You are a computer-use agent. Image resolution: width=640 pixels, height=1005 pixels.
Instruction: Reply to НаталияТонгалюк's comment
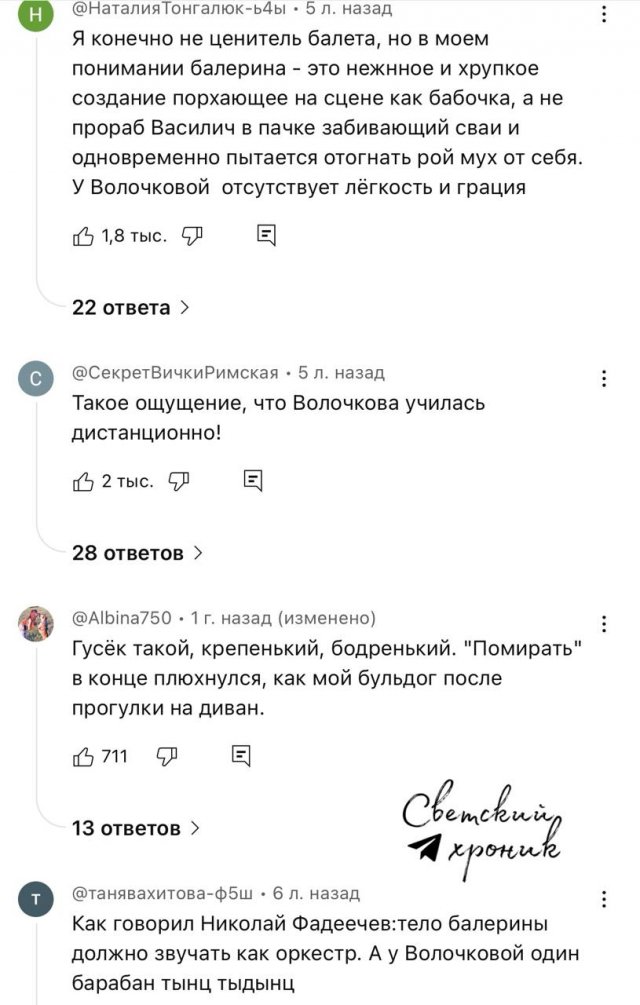pyautogui.click(x=266, y=236)
